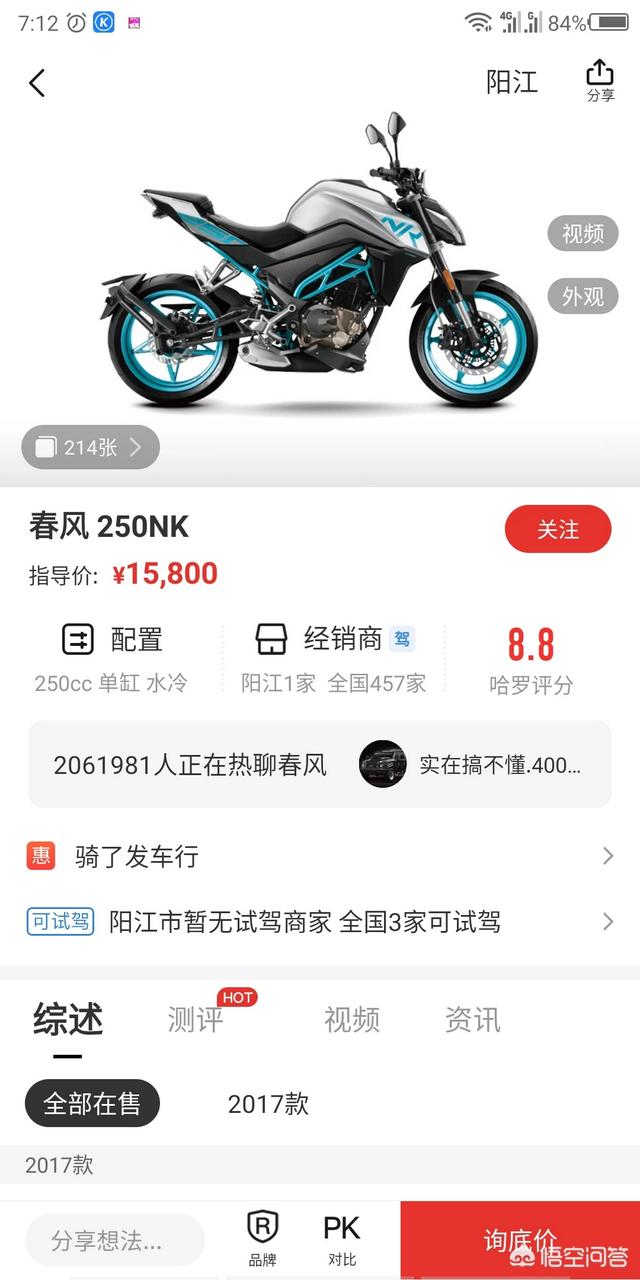Share this motorcycle page
Screen dimensions: 640x1280
[599, 81]
